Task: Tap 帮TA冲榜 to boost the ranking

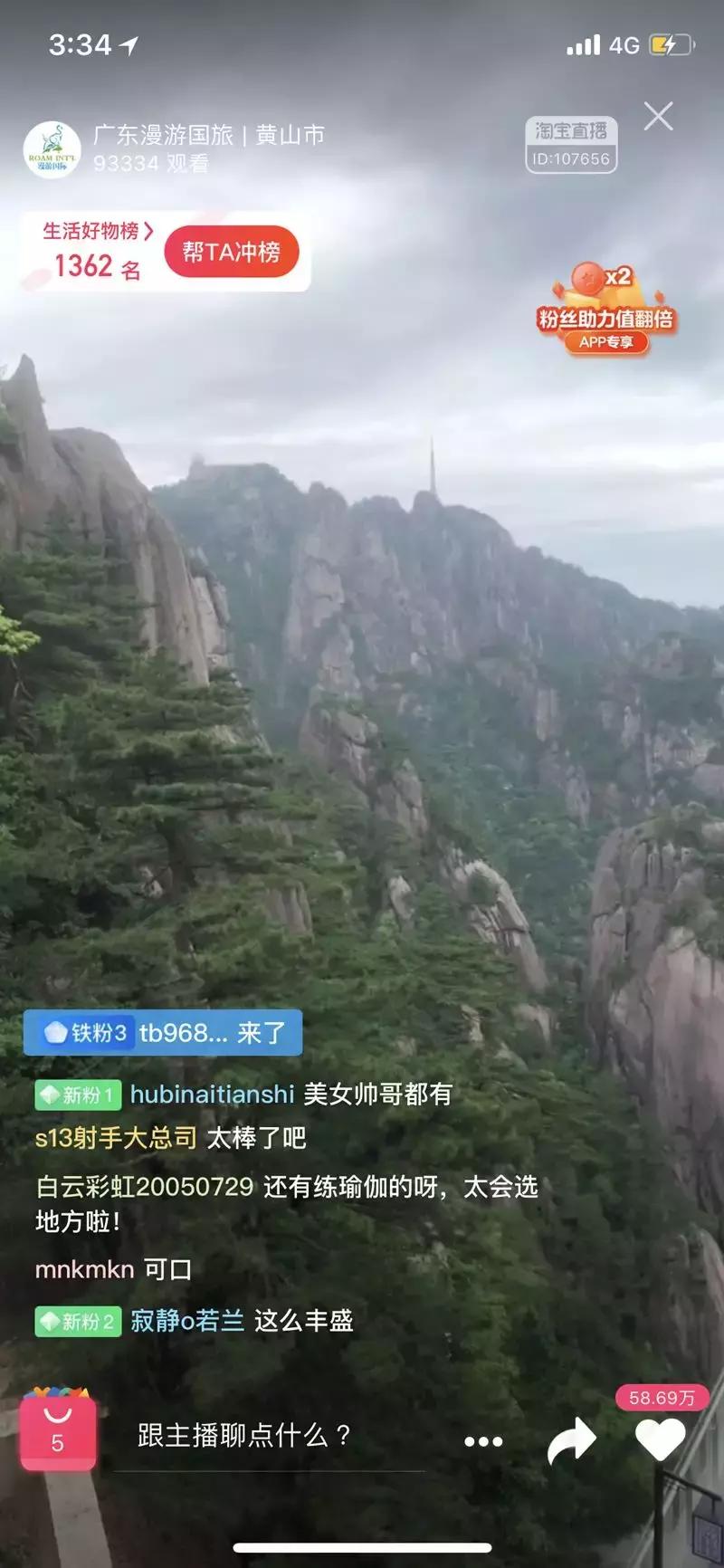Action: 230,251
